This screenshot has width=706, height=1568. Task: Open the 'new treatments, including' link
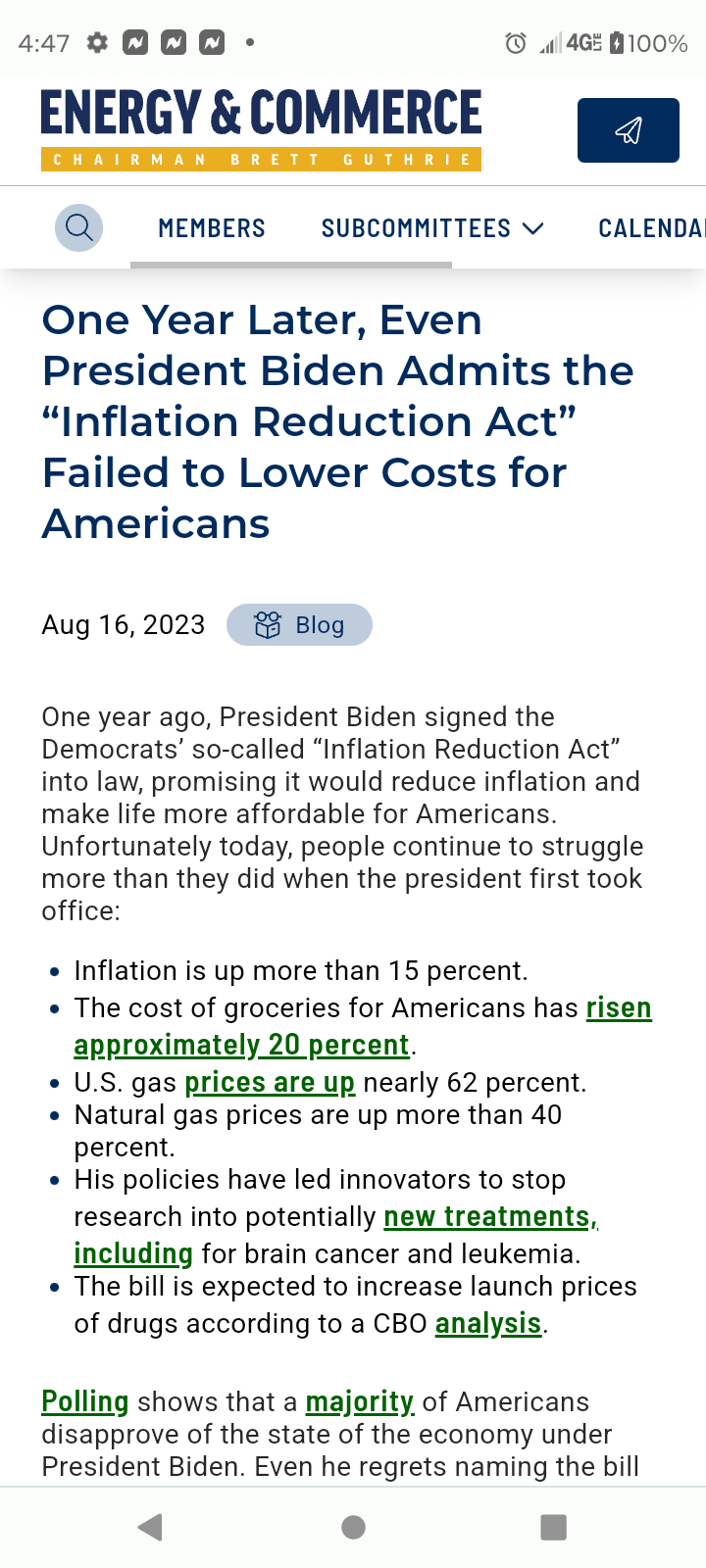pos(336,1235)
